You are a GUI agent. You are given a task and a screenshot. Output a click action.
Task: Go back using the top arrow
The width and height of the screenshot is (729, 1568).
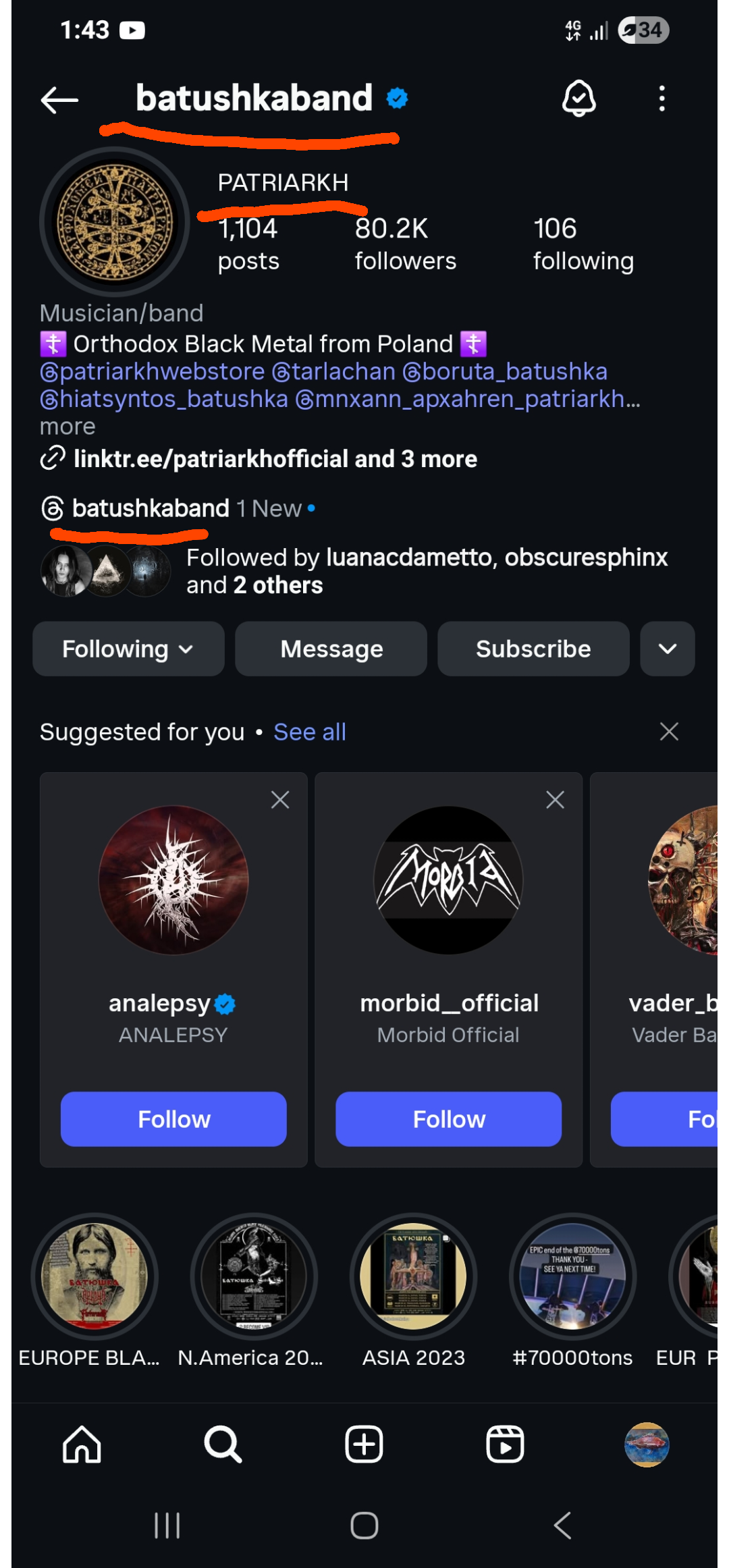(x=59, y=100)
